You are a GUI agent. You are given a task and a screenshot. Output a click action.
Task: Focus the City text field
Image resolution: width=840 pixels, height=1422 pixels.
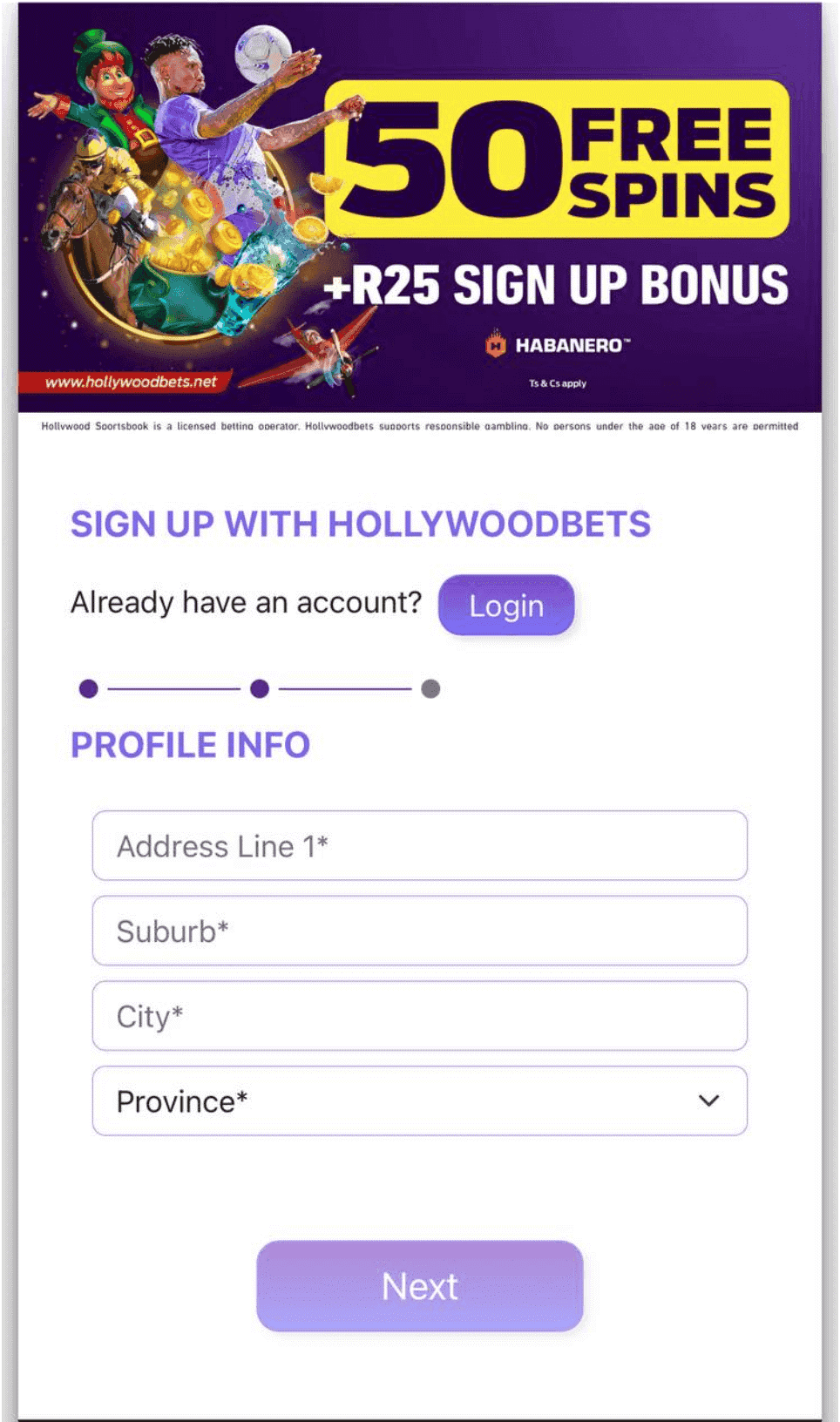coord(419,1016)
